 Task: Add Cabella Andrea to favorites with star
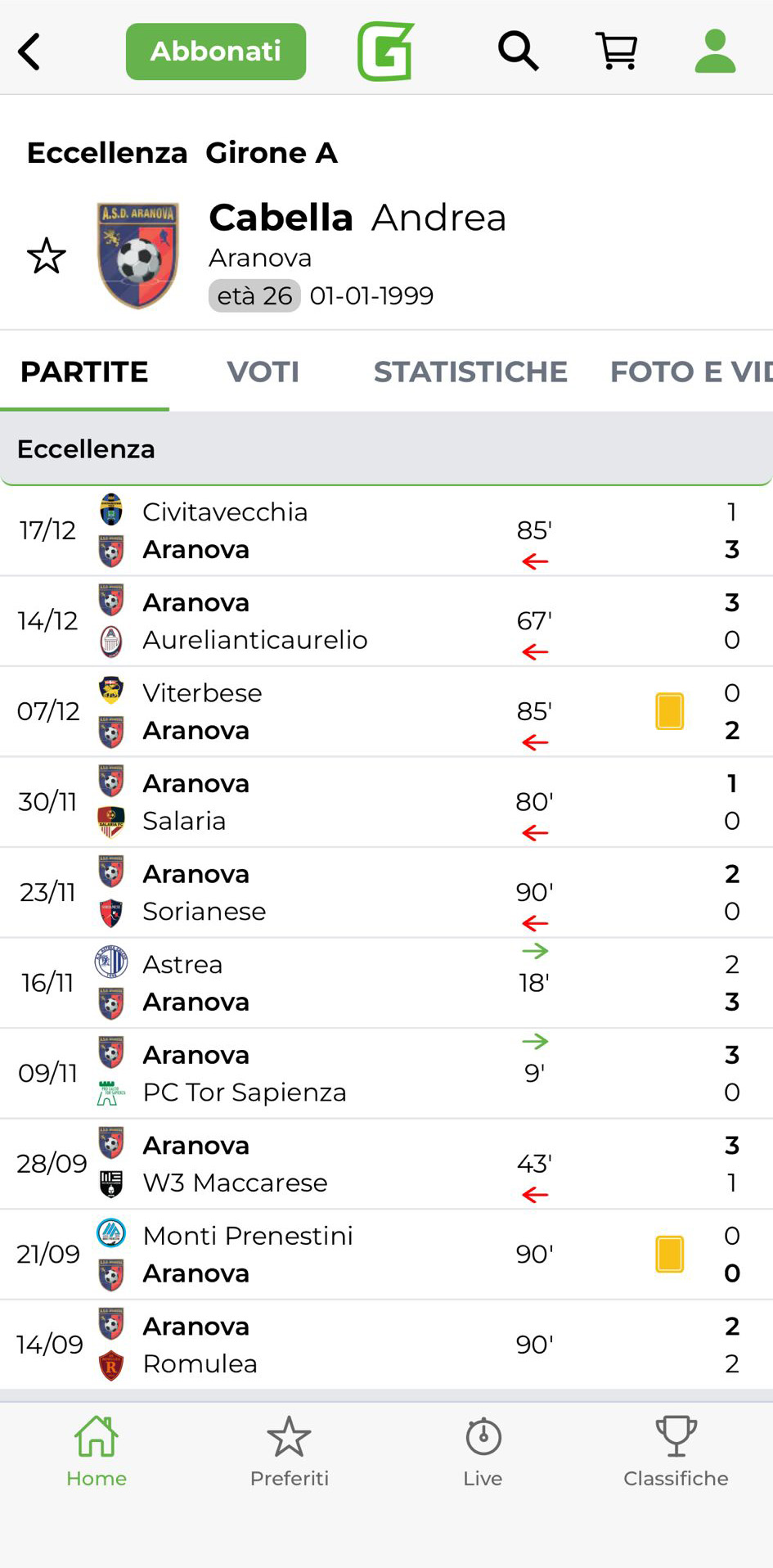click(47, 256)
